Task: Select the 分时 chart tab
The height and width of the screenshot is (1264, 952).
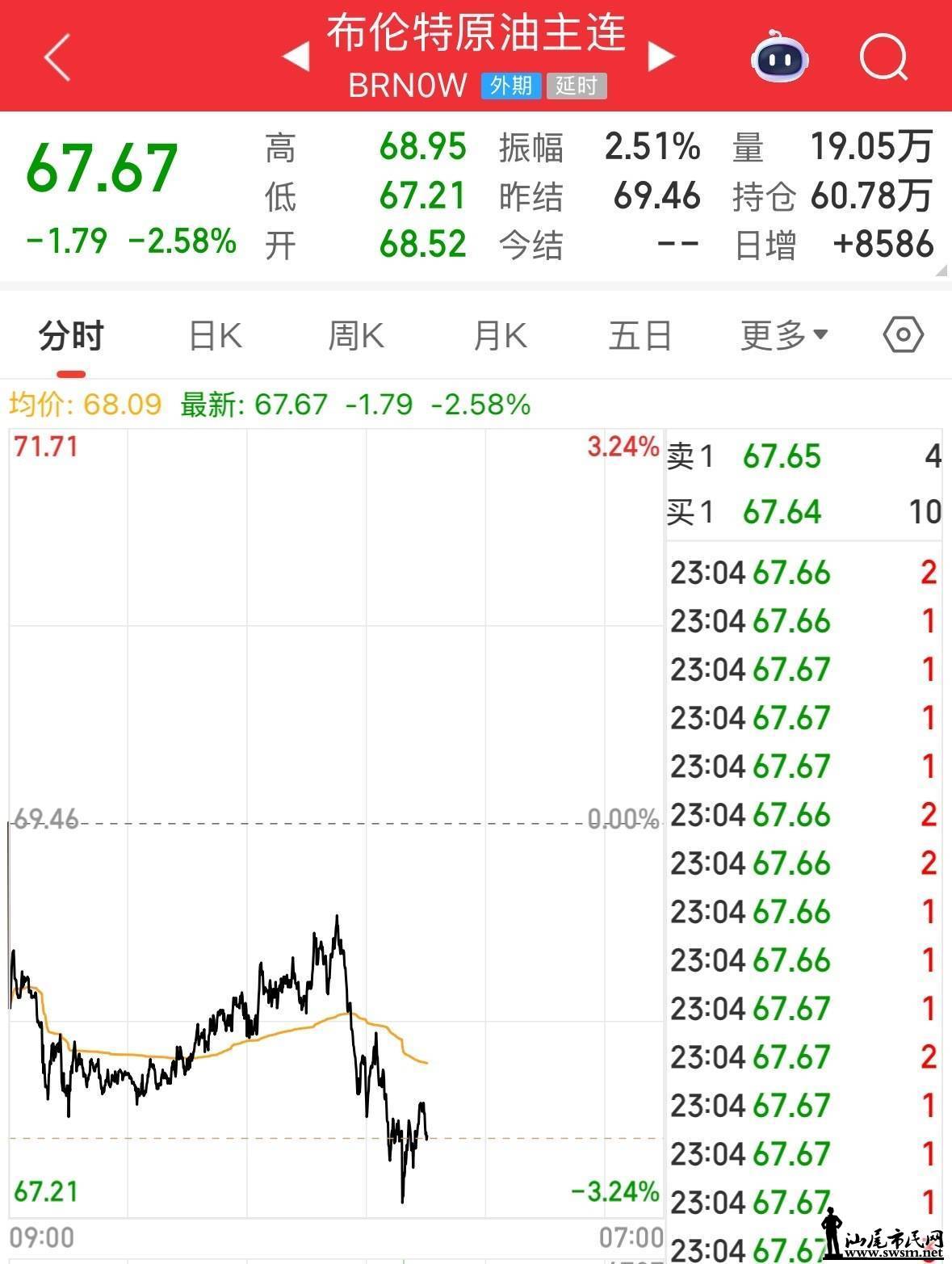Action: pyautogui.click(x=71, y=335)
